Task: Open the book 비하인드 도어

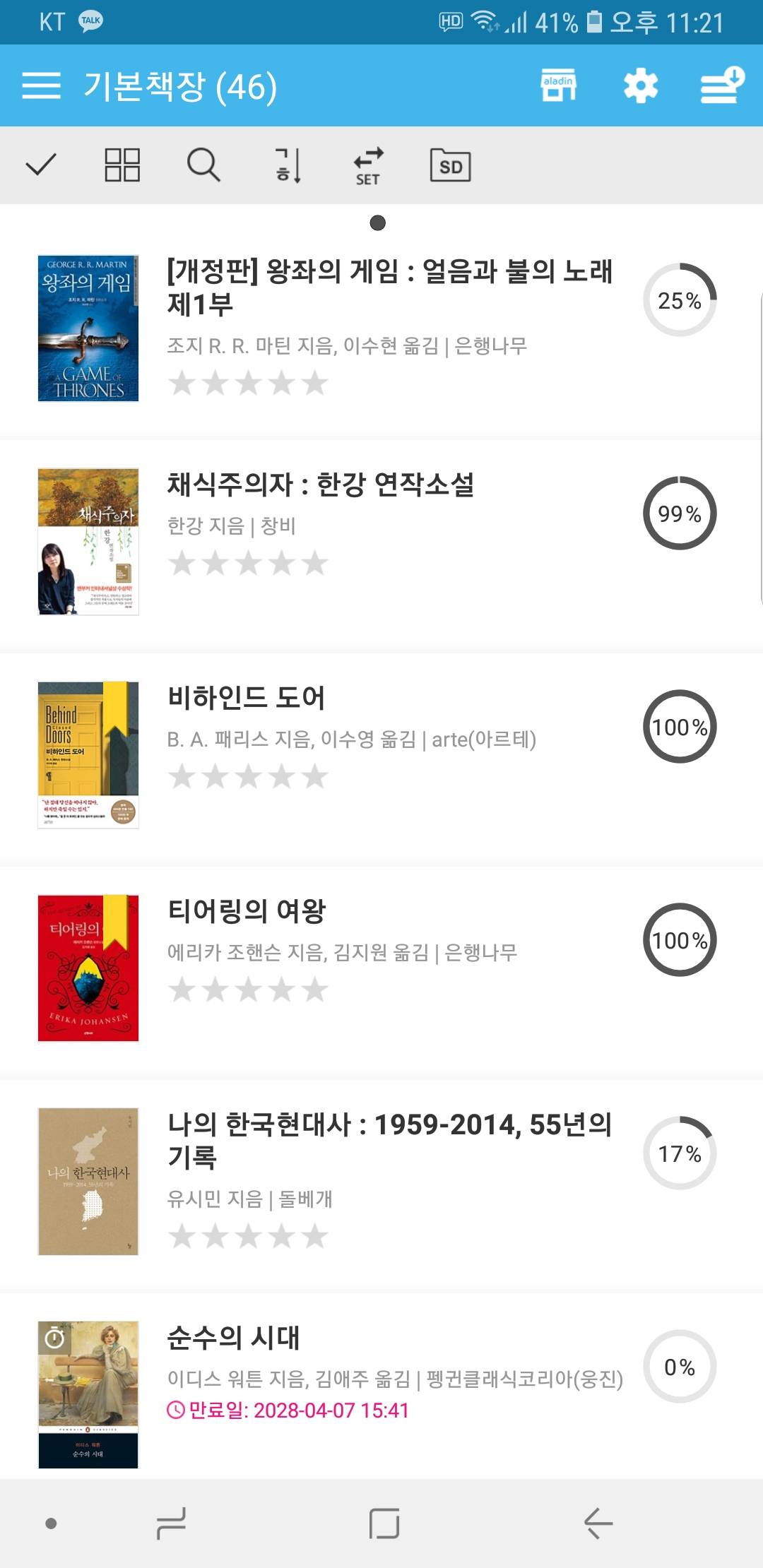Action: click(x=246, y=698)
